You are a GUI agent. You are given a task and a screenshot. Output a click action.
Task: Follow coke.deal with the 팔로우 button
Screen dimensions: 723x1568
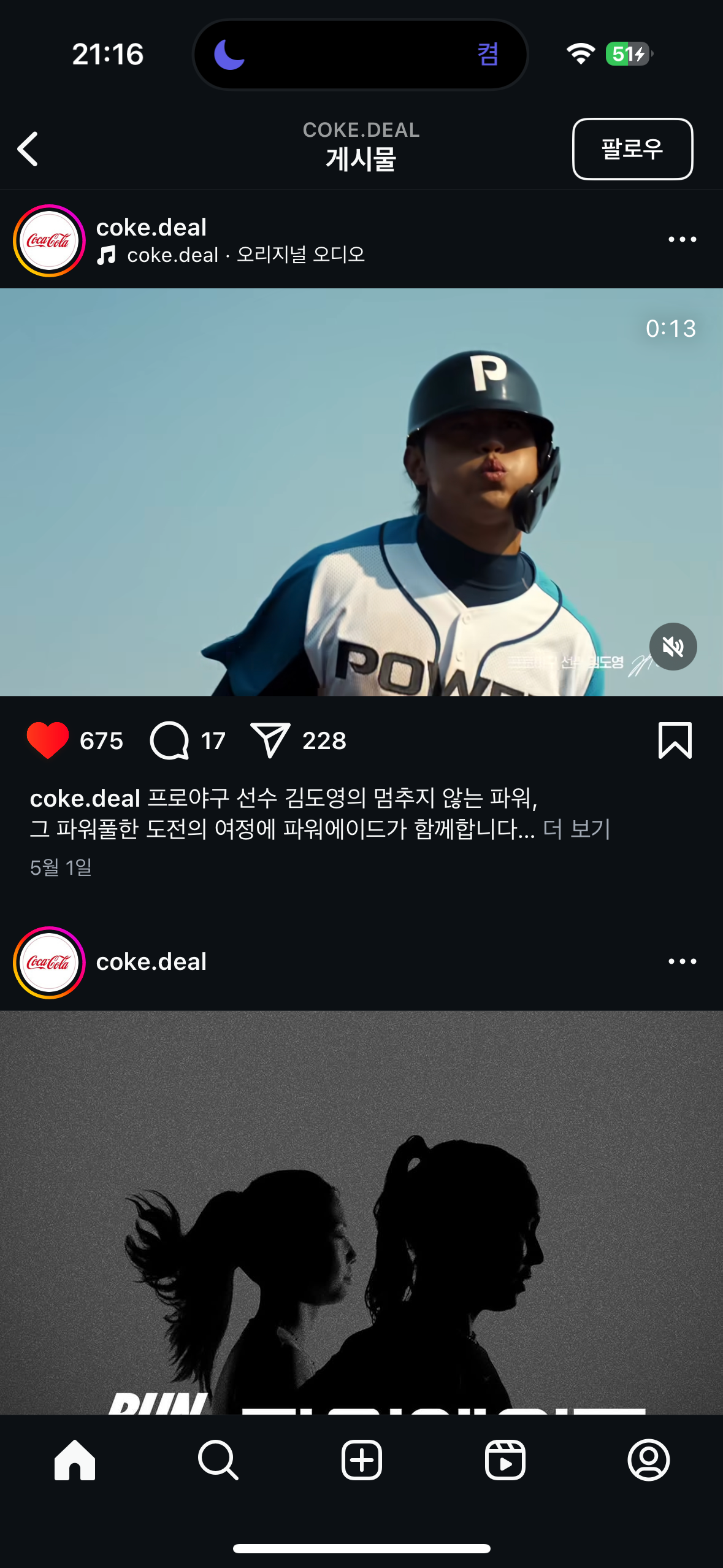pyautogui.click(x=632, y=149)
